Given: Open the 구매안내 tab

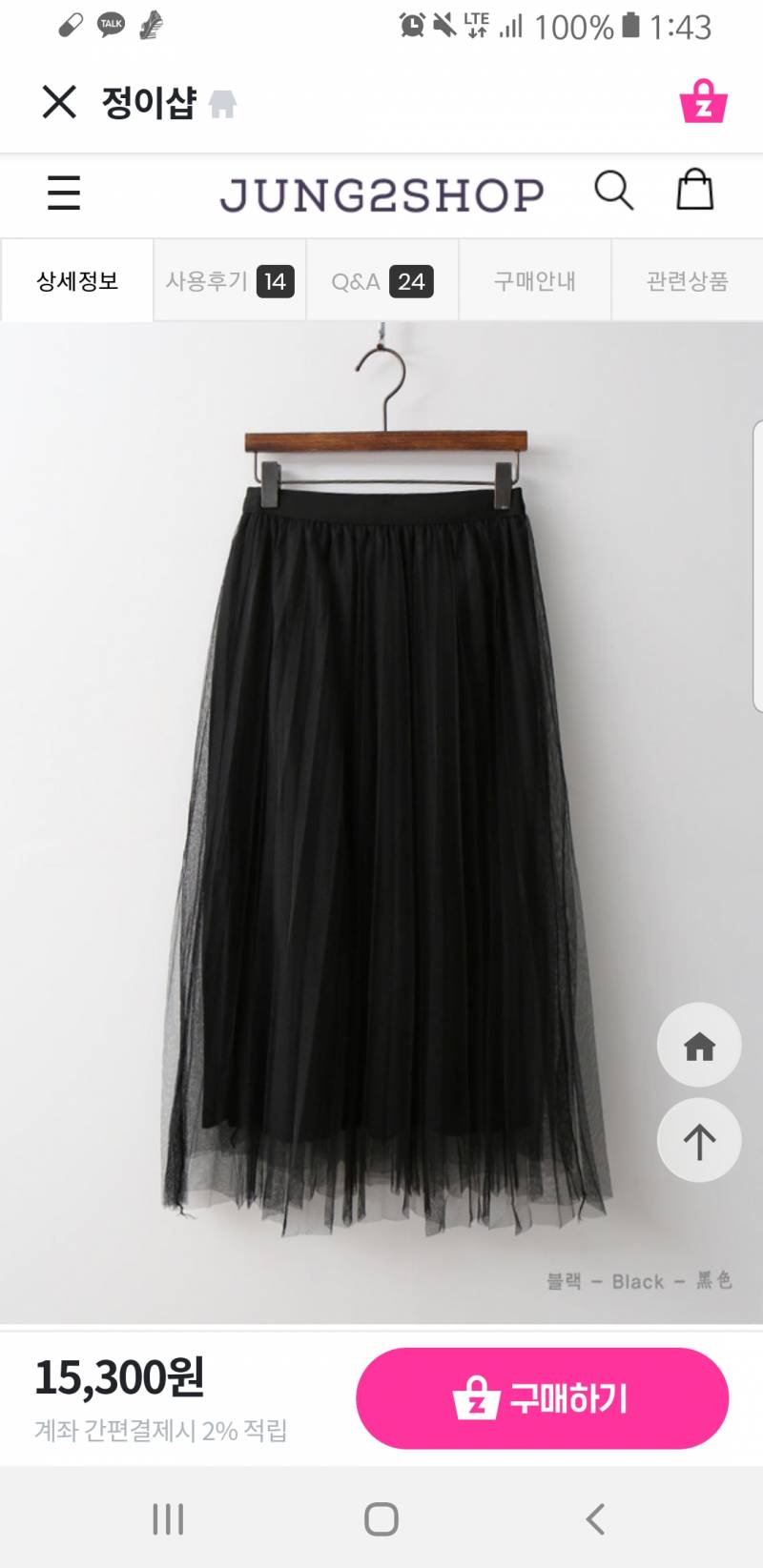Looking at the screenshot, I should tap(535, 281).
